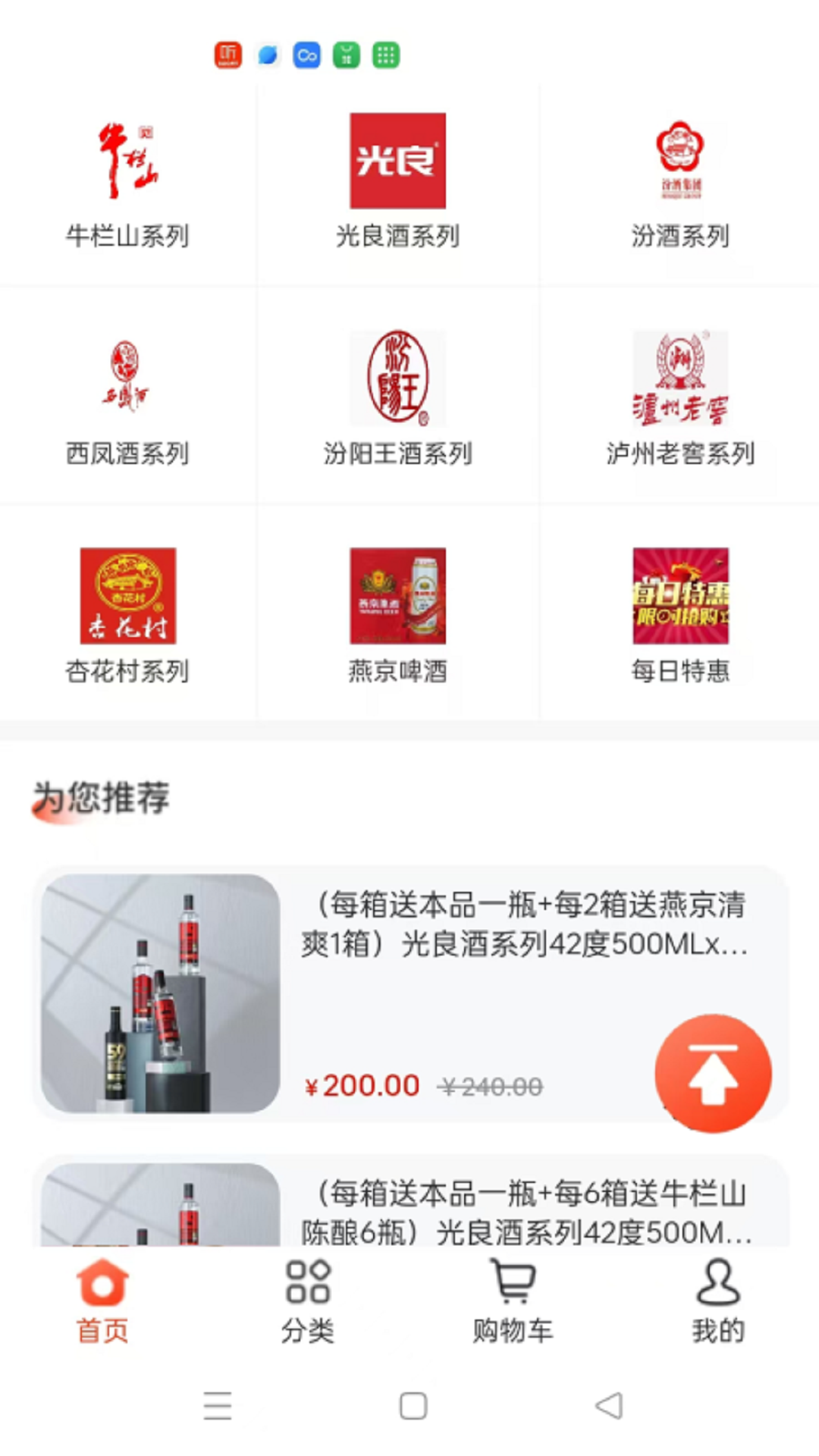Open the 杏花村系列 category icon
Image resolution: width=819 pixels, height=1456 pixels.
[x=127, y=597]
